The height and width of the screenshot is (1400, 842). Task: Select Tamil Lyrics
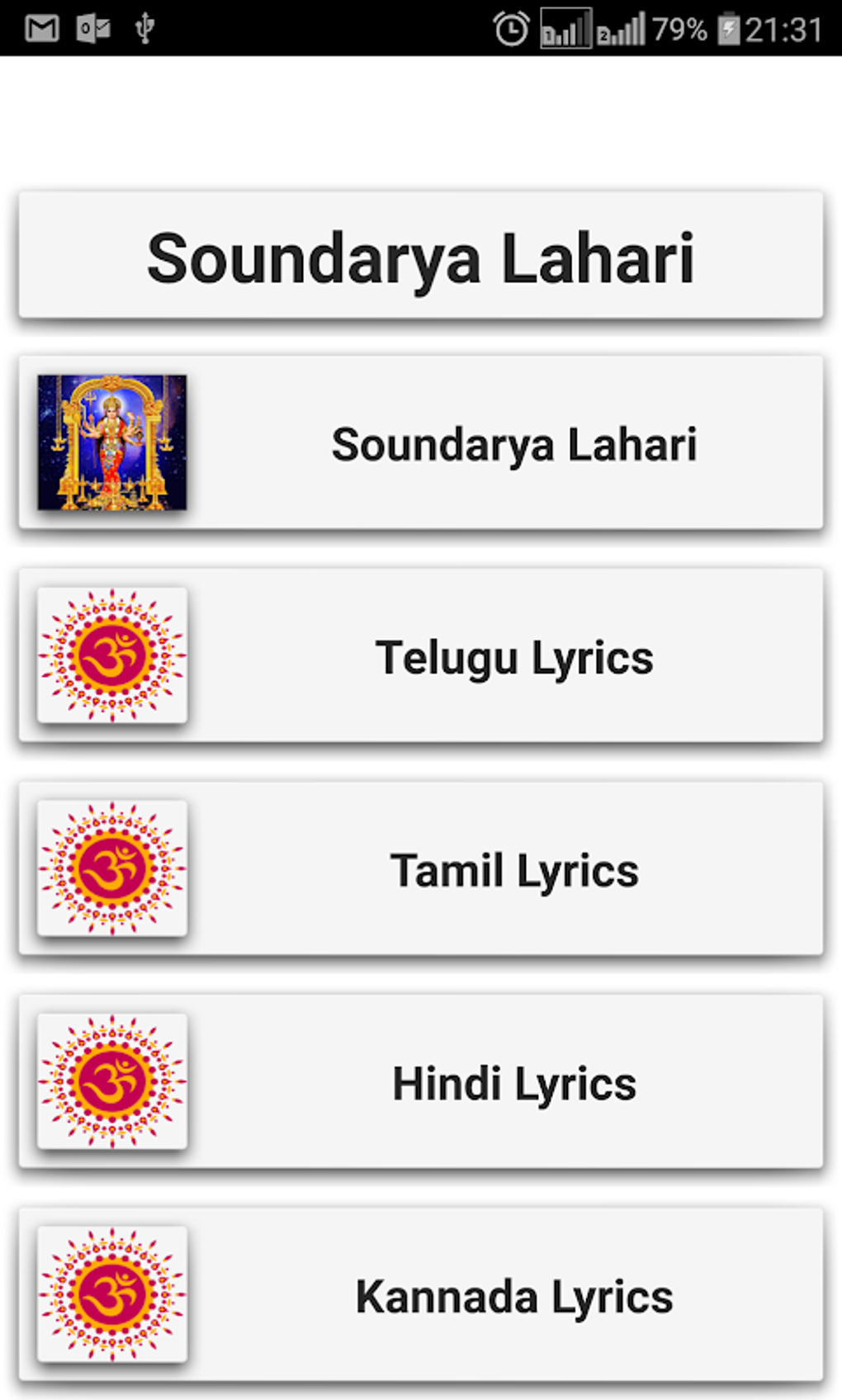[421, 869]
